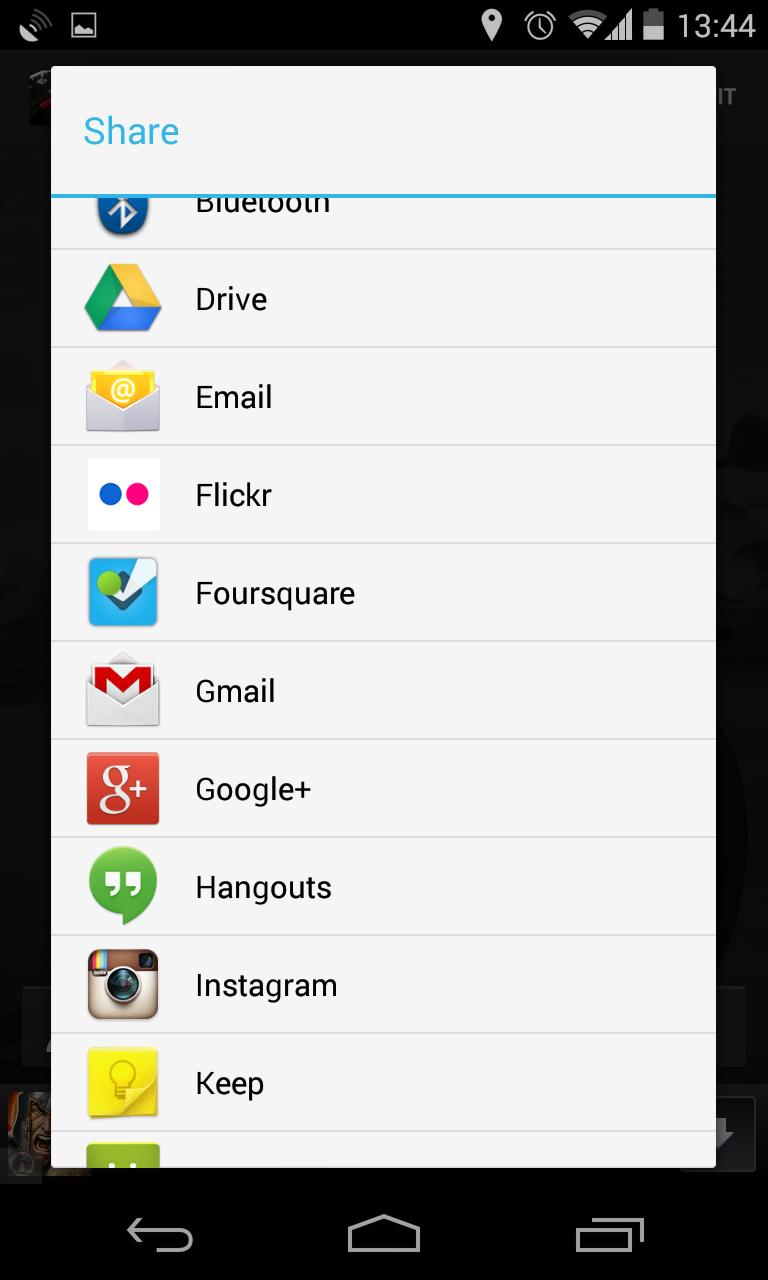Viewport: 768px width, 1280px height.
Task: Pick Foursquare as share target
Action: (x=383, y=593)
